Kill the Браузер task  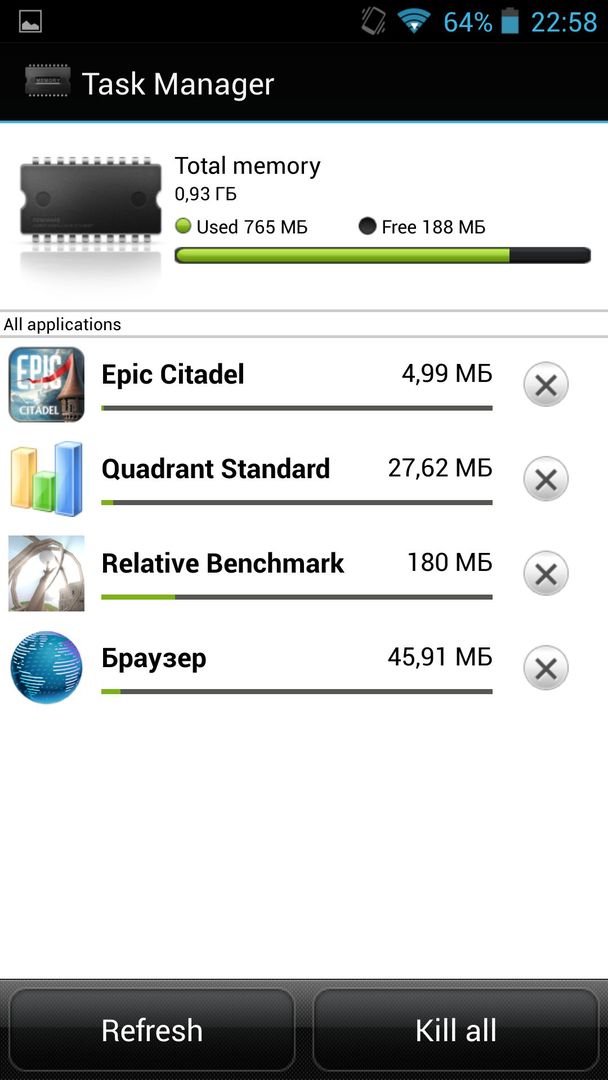coord(546,668)
